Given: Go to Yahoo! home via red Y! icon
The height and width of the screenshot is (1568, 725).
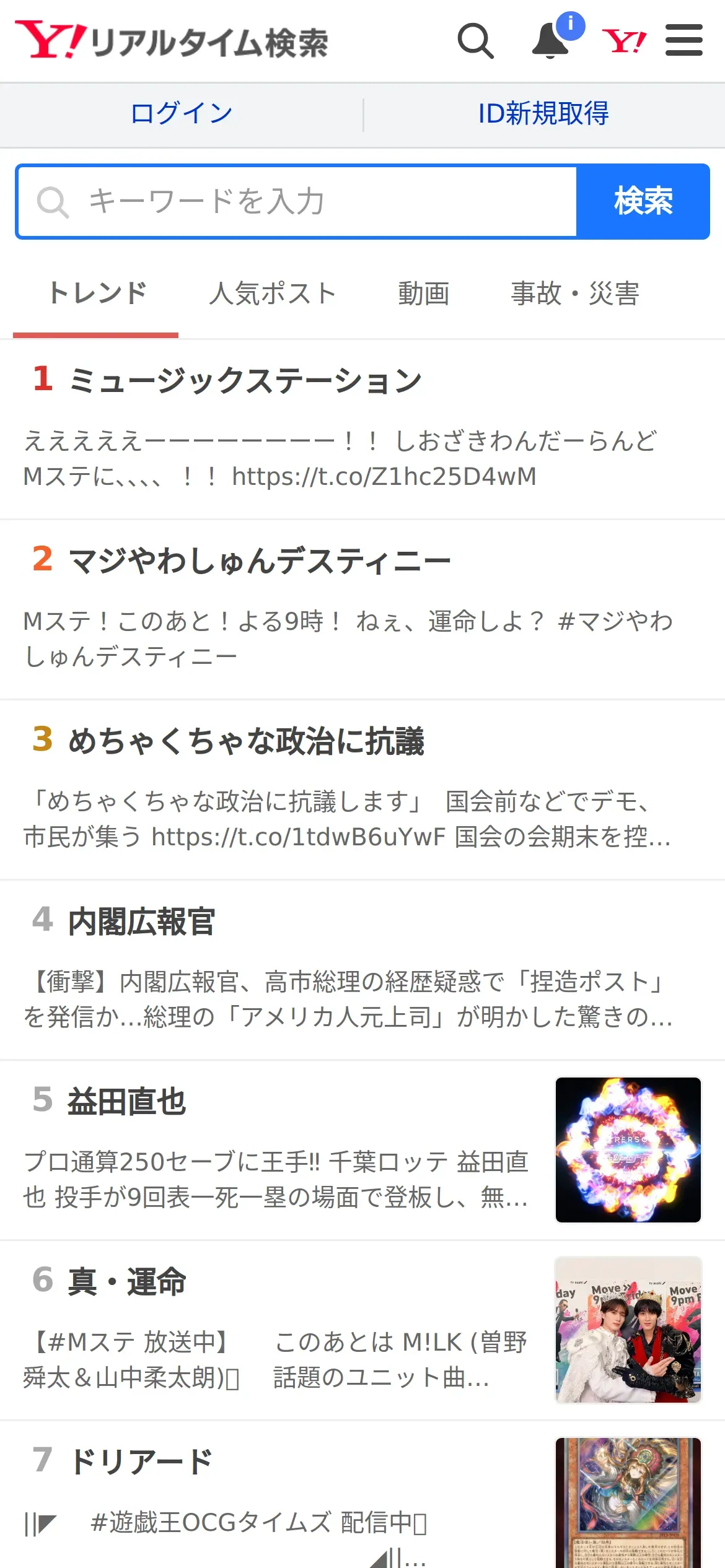Looking at the screenshot, I should pos(624,41).
